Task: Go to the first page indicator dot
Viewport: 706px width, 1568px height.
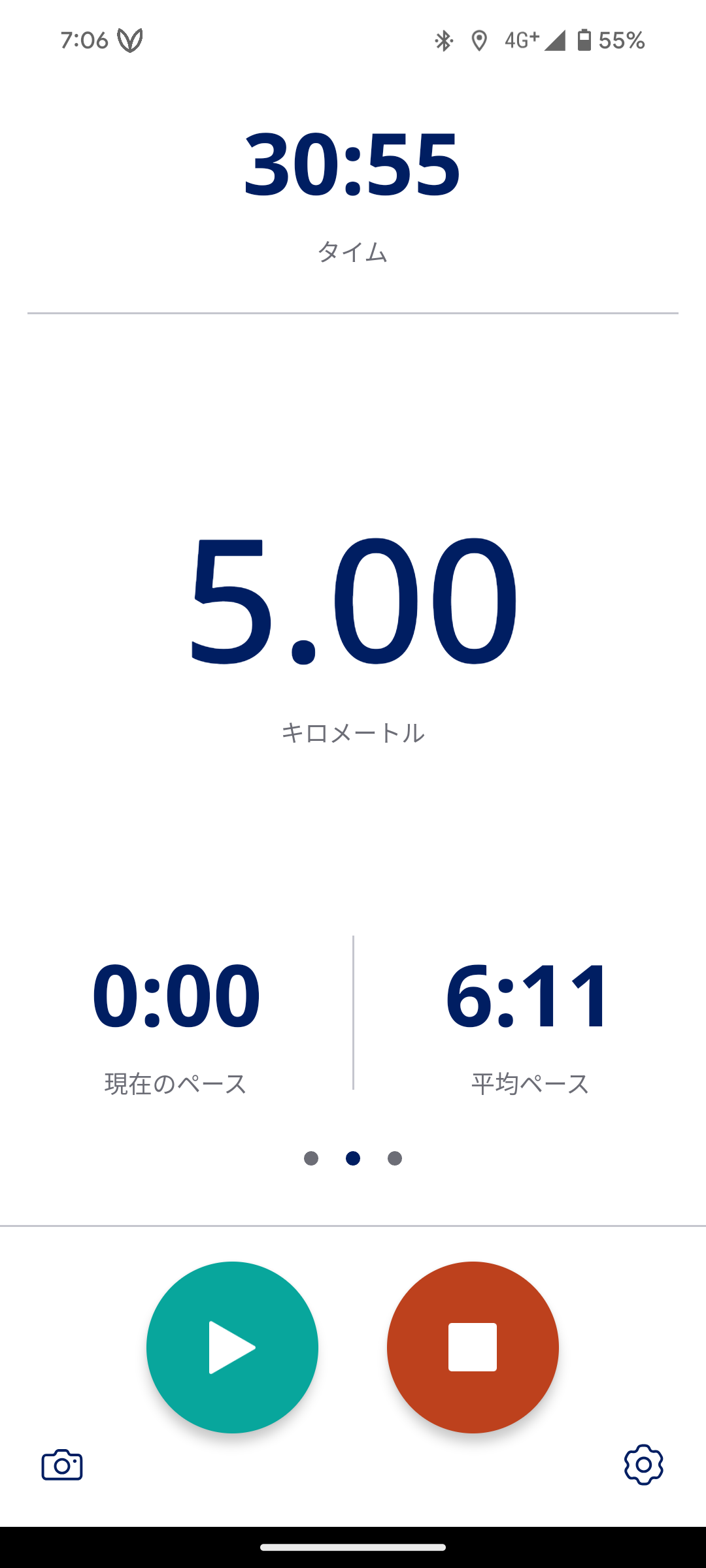Action: 311,1158
